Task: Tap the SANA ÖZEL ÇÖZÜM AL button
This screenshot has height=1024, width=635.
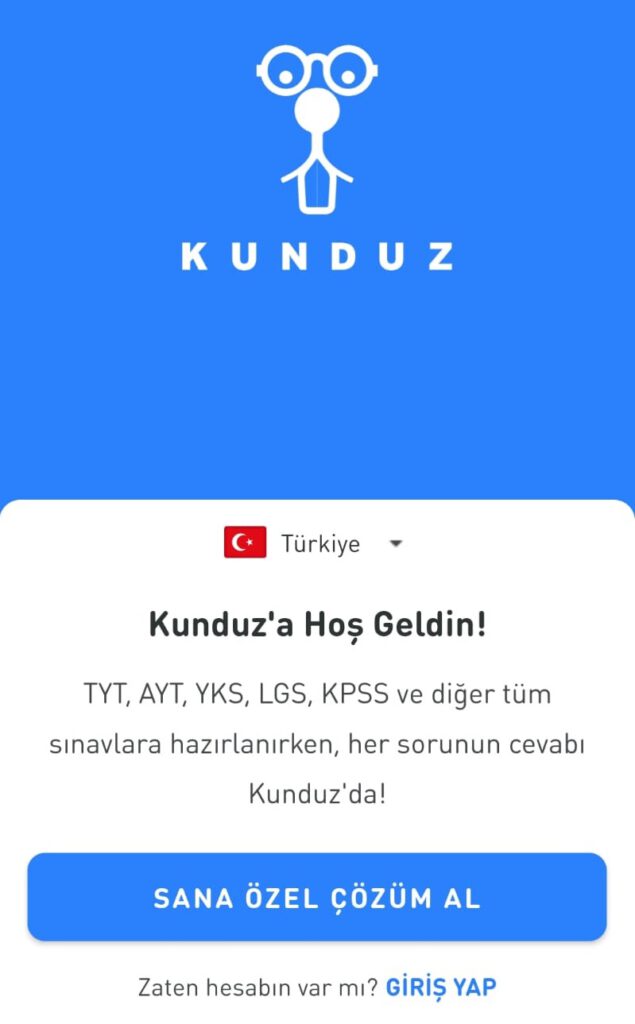Action: point(317,897)
